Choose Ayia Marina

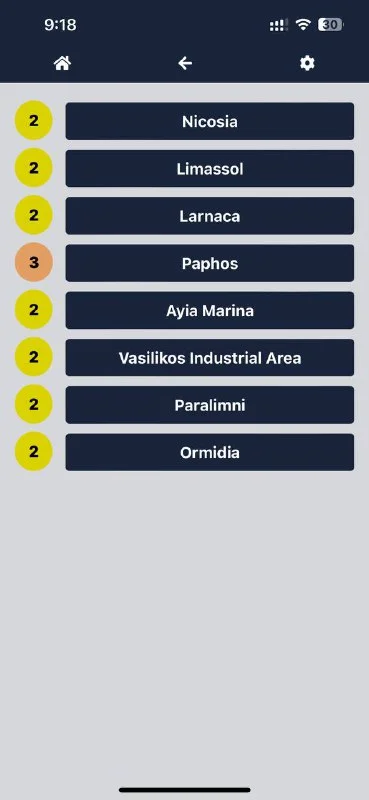209,311
